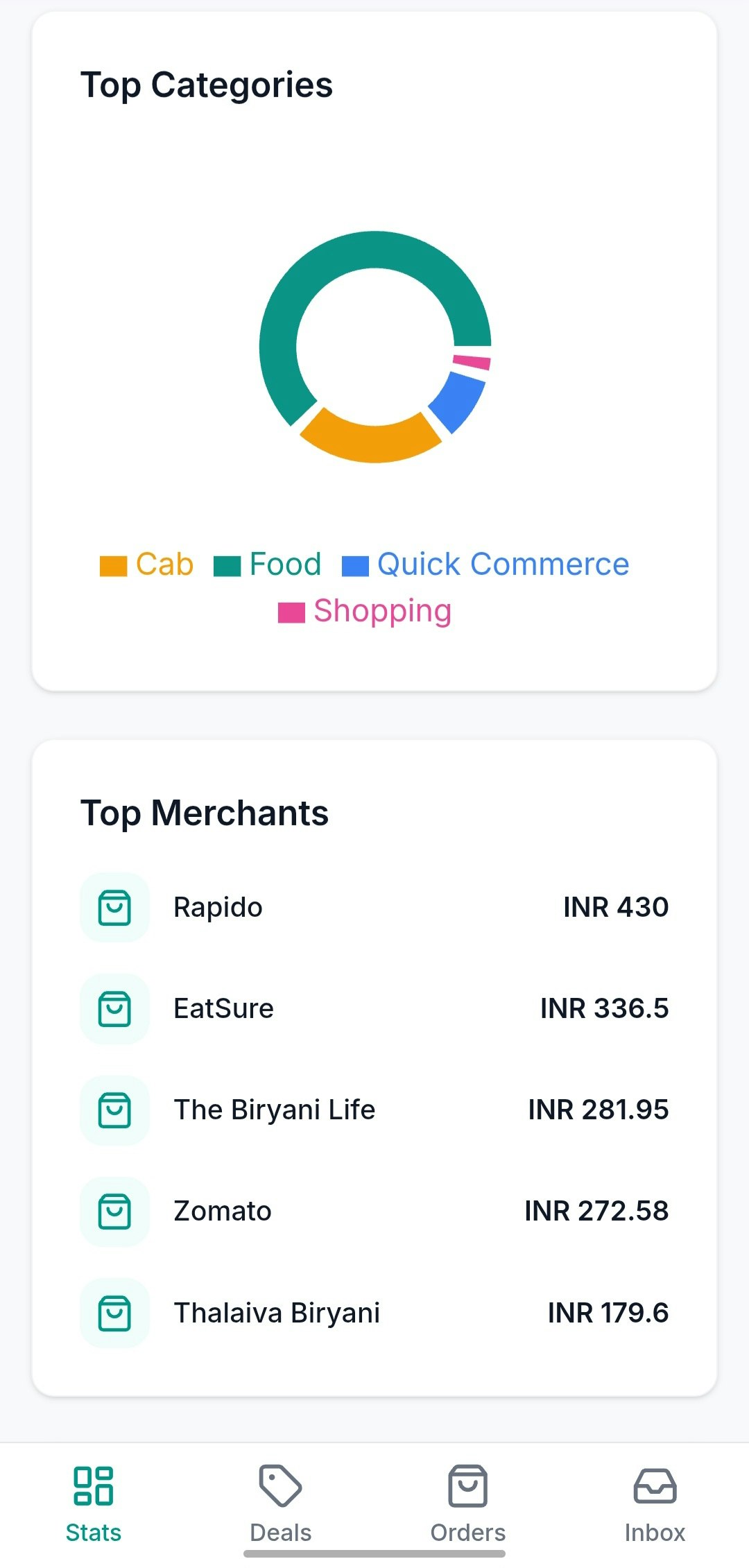This screenshot has width=749, height=1568.
Task: Tap The Biryani Life merchant bag icon
Action: (x=114, y=1110)
